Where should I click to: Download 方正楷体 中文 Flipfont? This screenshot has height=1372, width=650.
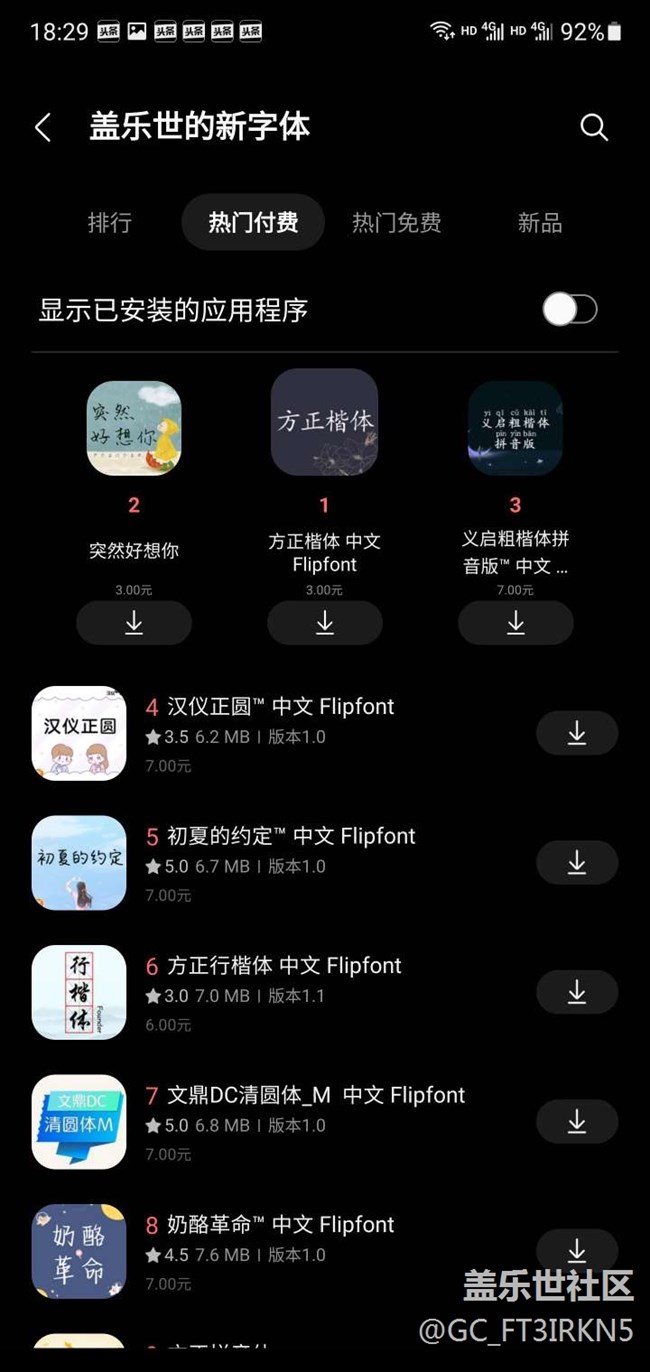coord(324,623)
